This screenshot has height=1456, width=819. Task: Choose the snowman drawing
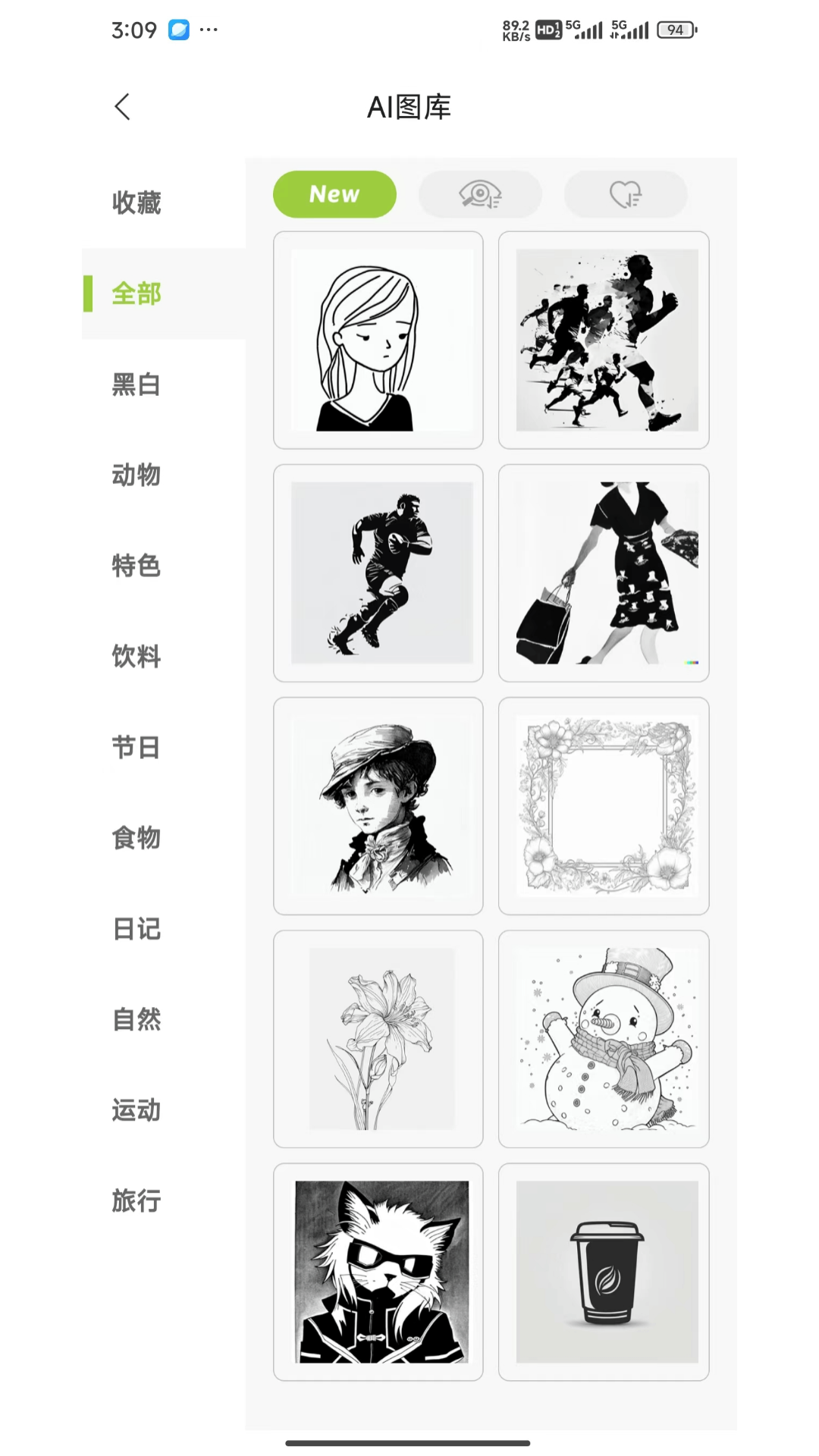(x=604, y=1039)
